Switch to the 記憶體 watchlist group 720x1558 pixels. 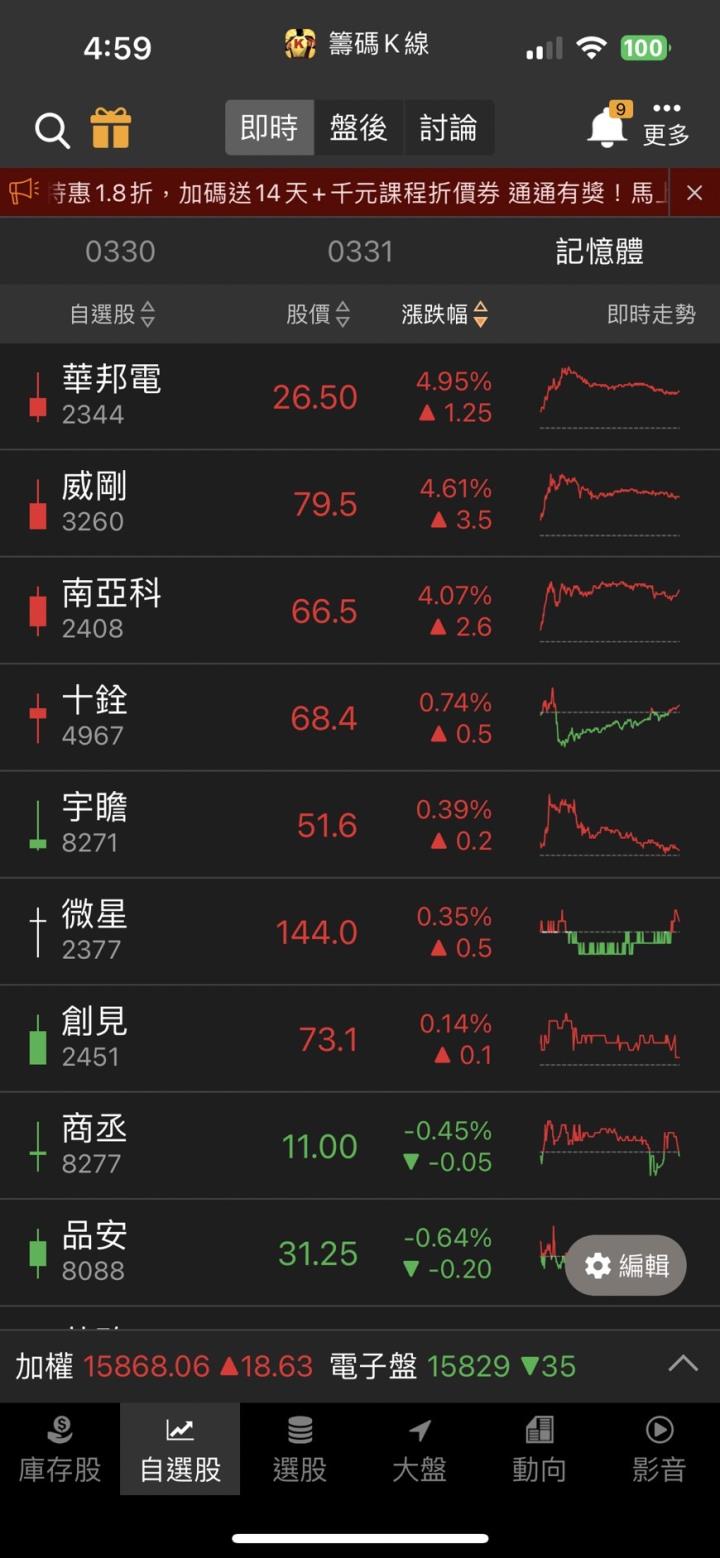(x=599, y=253)
